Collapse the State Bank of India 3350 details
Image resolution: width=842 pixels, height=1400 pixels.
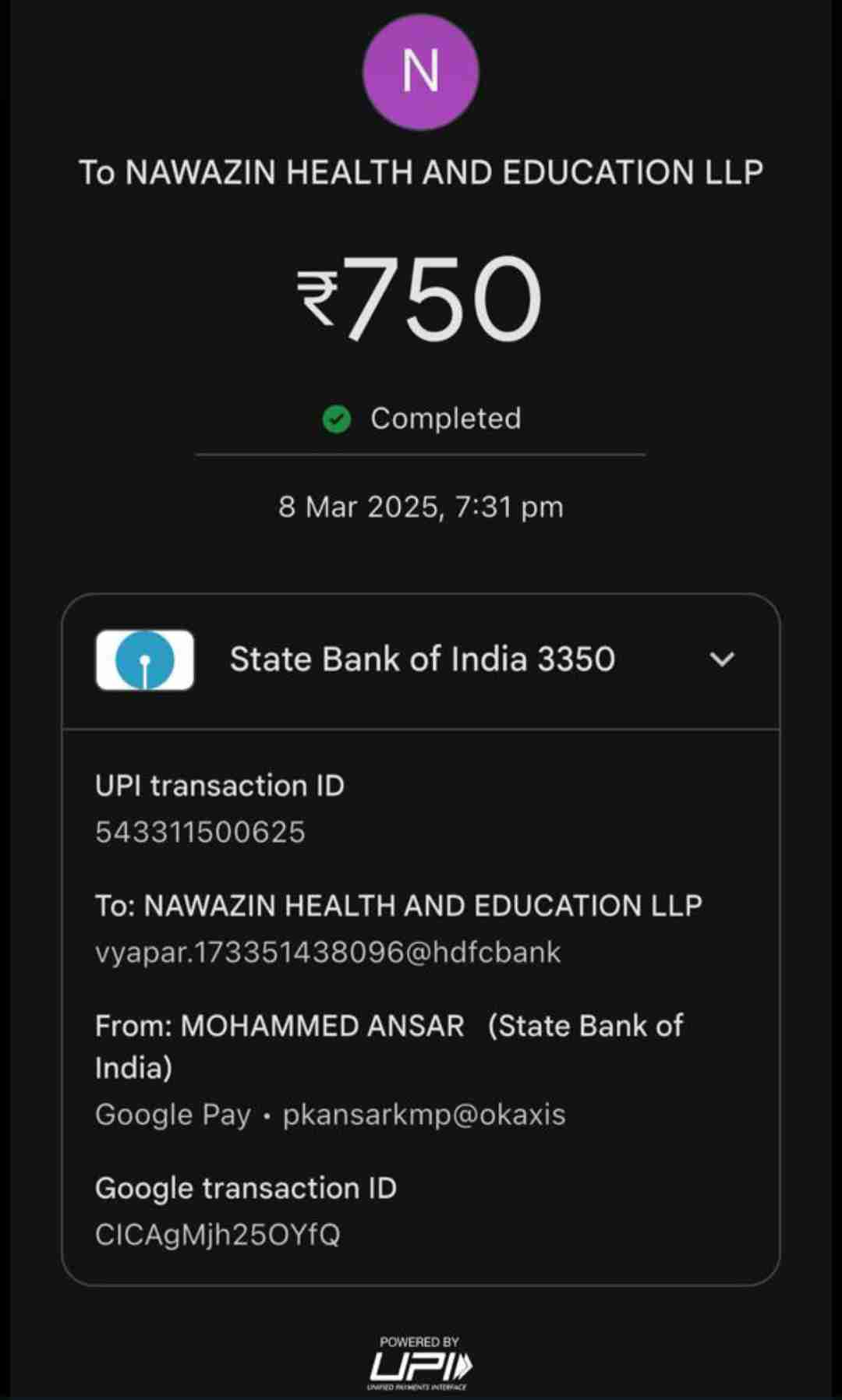pos(722,659)
